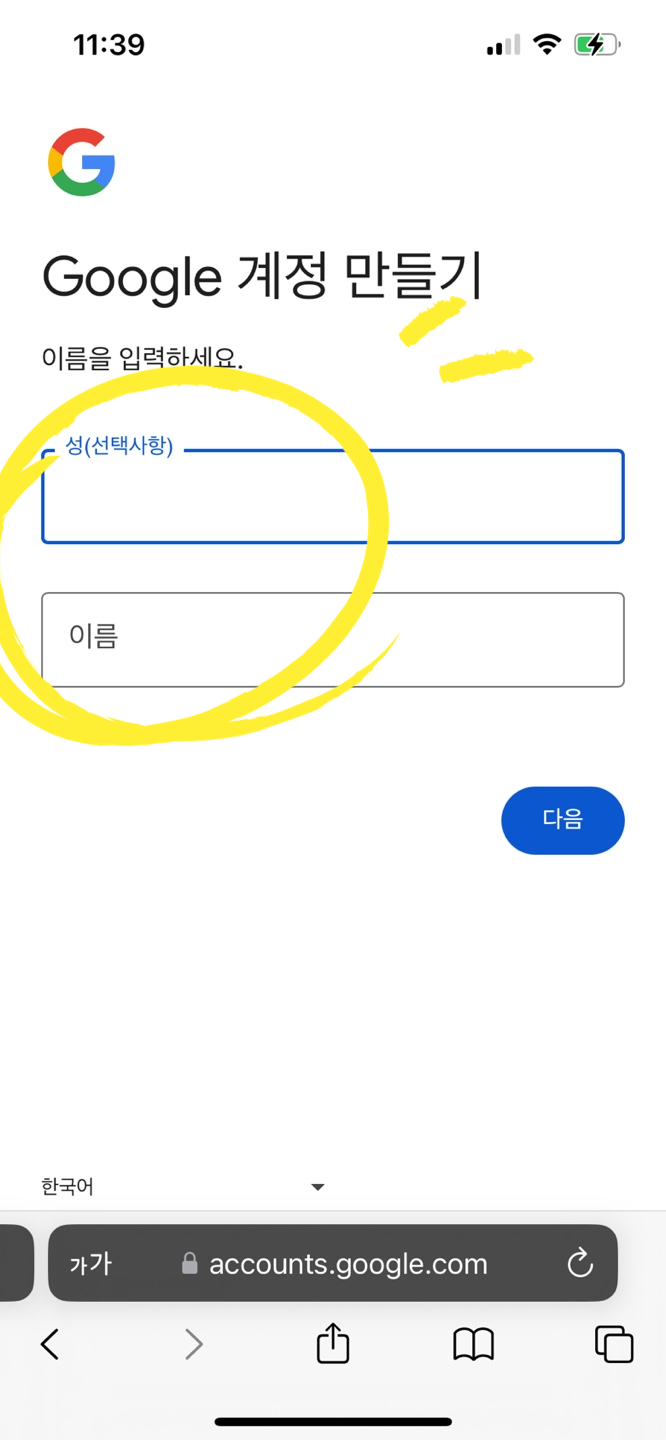Reload the page from the address bar

[580, 1264]
